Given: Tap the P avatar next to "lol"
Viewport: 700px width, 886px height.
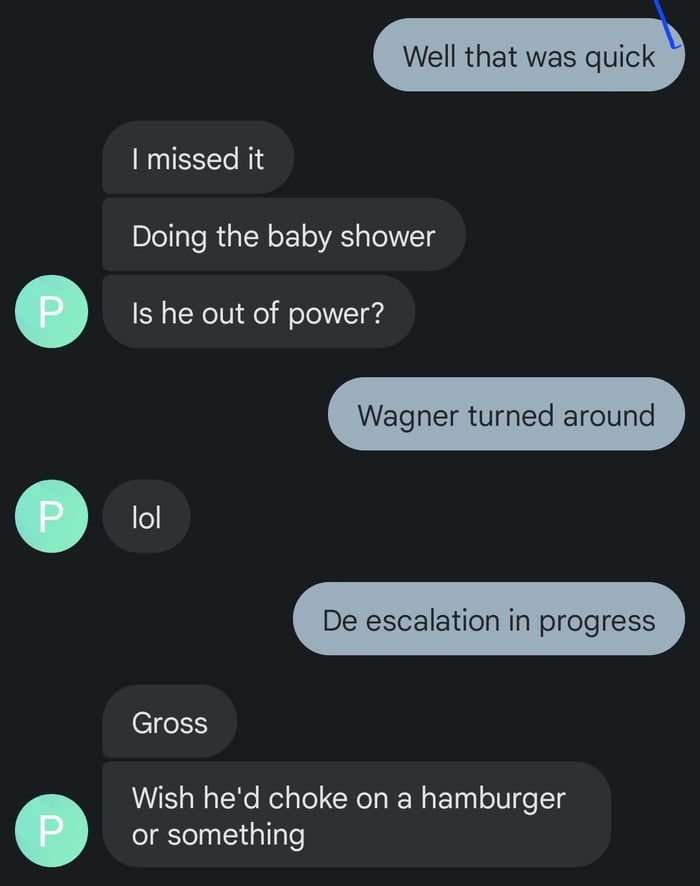Looking at the screenshot, I should tap(51, 516).
